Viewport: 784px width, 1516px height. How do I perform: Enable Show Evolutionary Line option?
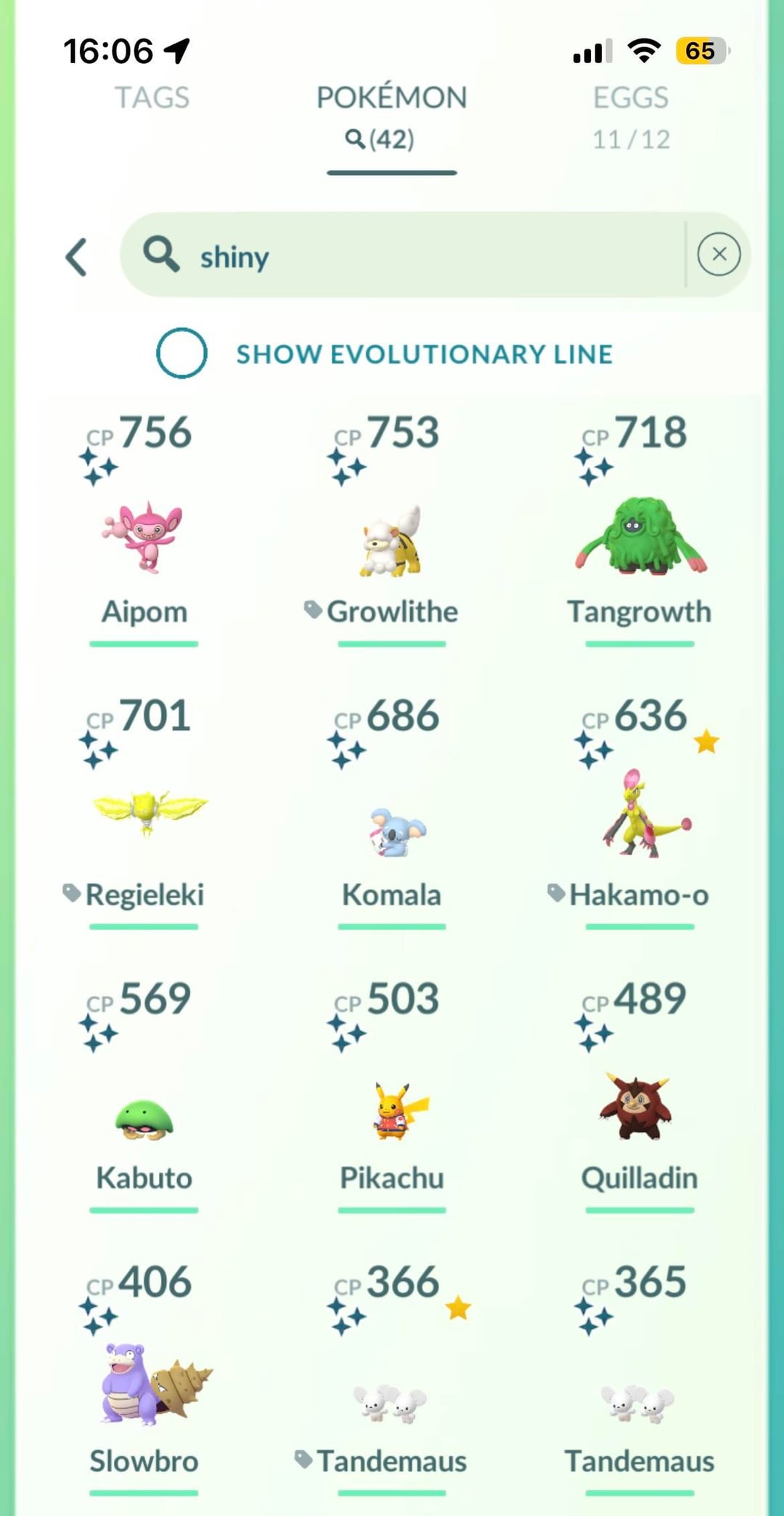coord(181,354)
